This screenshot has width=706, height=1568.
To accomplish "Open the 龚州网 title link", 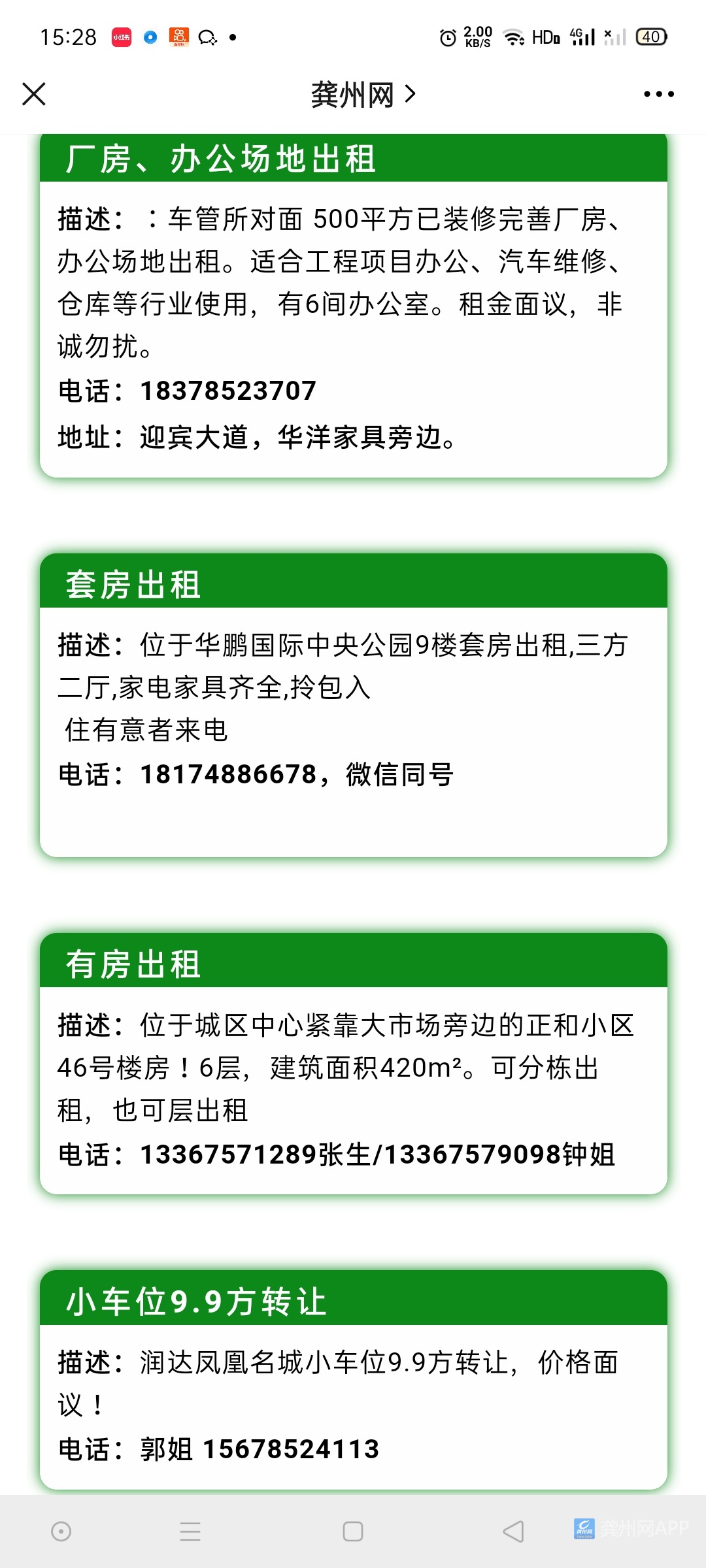I will click(x=363, y=95).
